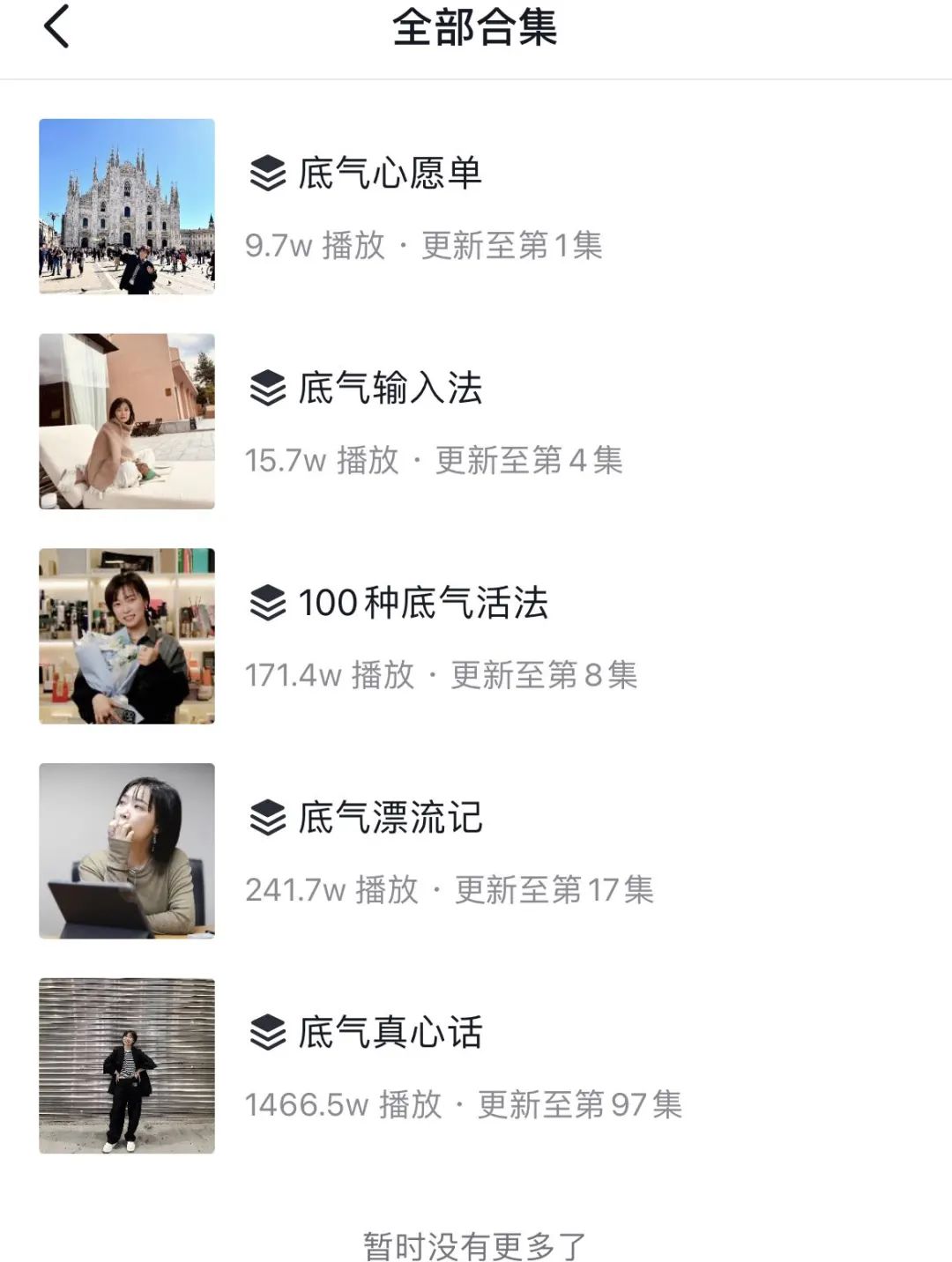Open the 底气真心话 collection
Screen dimensions: 952x1262
(389, 1034)
